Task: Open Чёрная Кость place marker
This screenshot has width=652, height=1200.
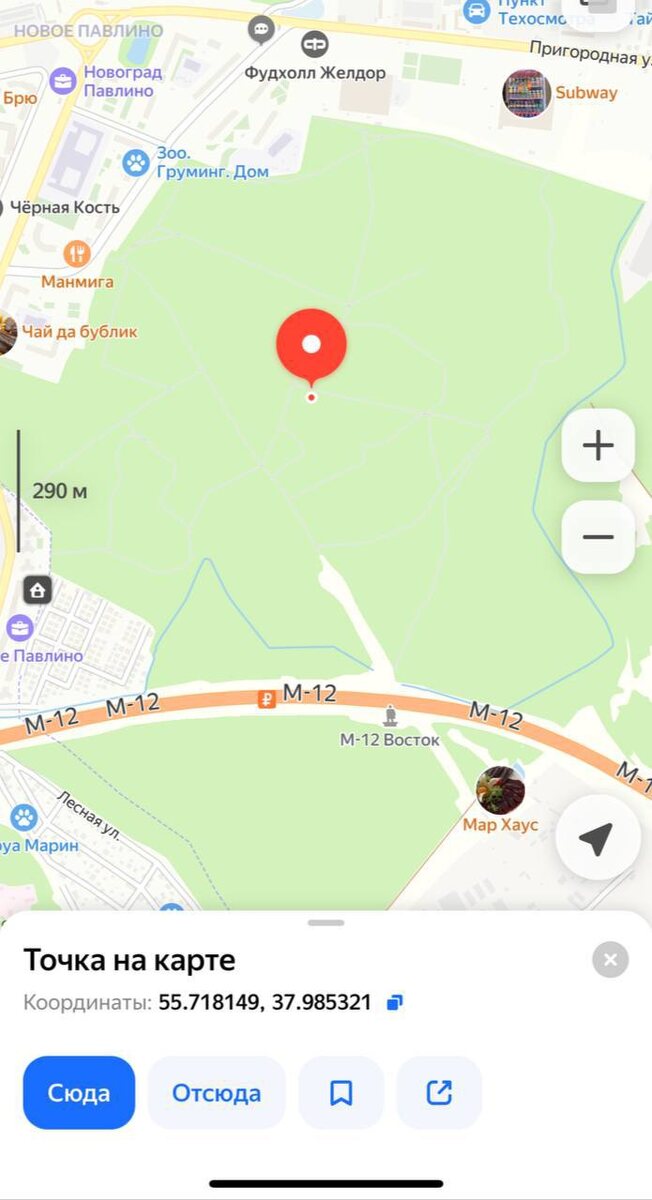Action: 62,207
